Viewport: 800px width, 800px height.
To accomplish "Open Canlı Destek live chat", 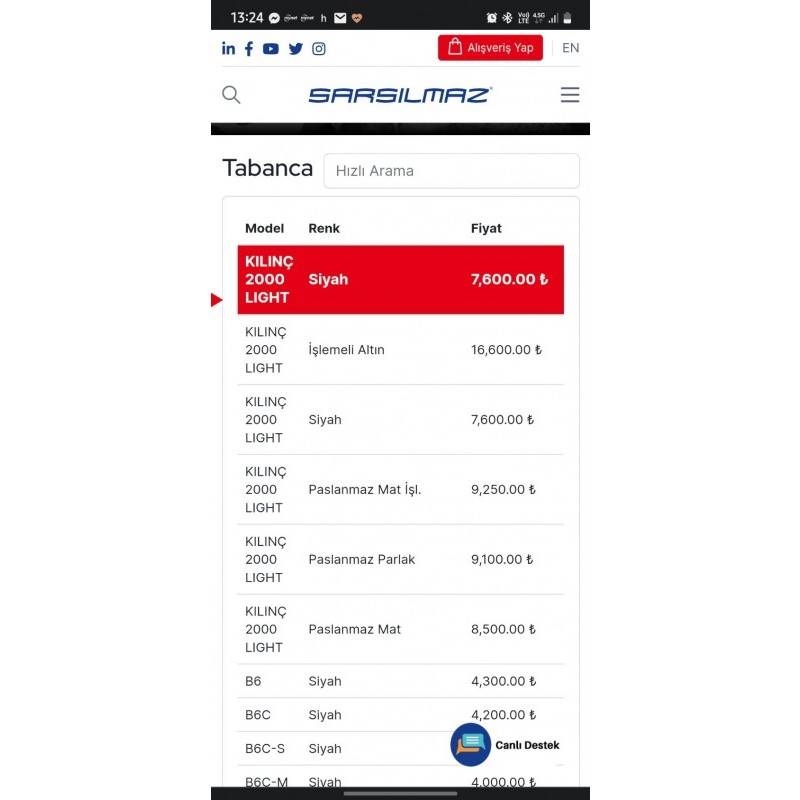I will coord(505,745).
